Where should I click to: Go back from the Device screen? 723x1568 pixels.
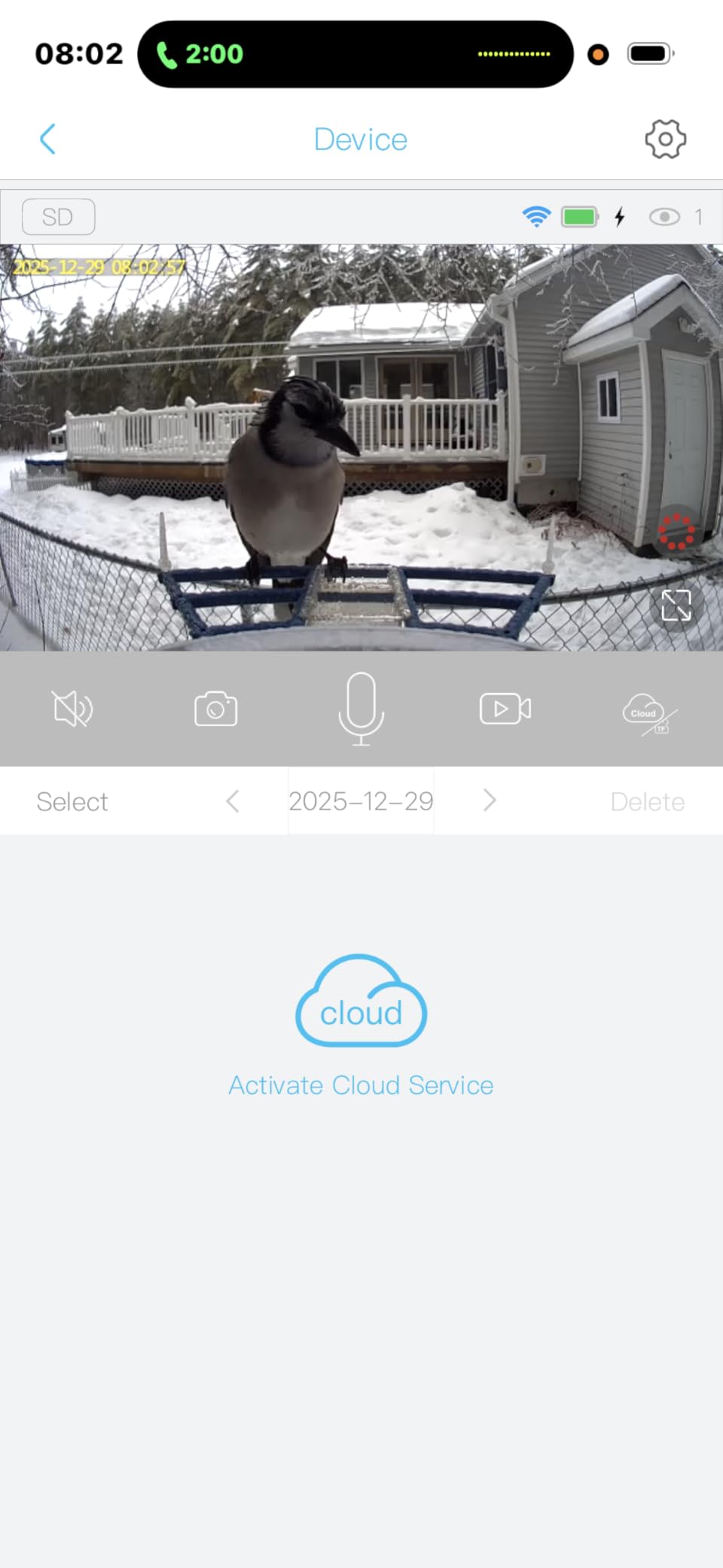point(47,139)
